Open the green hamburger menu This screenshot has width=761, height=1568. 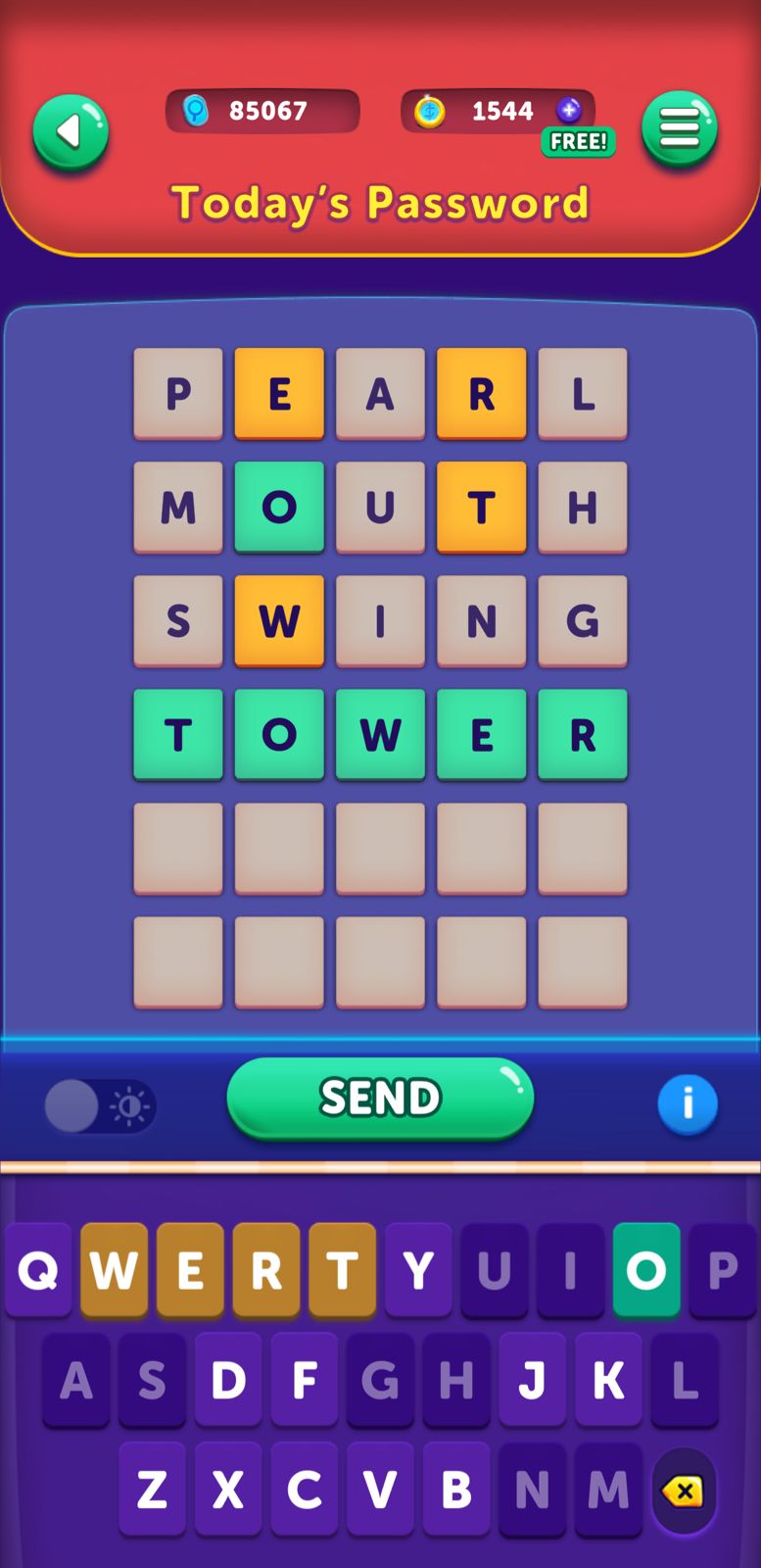pyautogui.click(x=680, y=129)
